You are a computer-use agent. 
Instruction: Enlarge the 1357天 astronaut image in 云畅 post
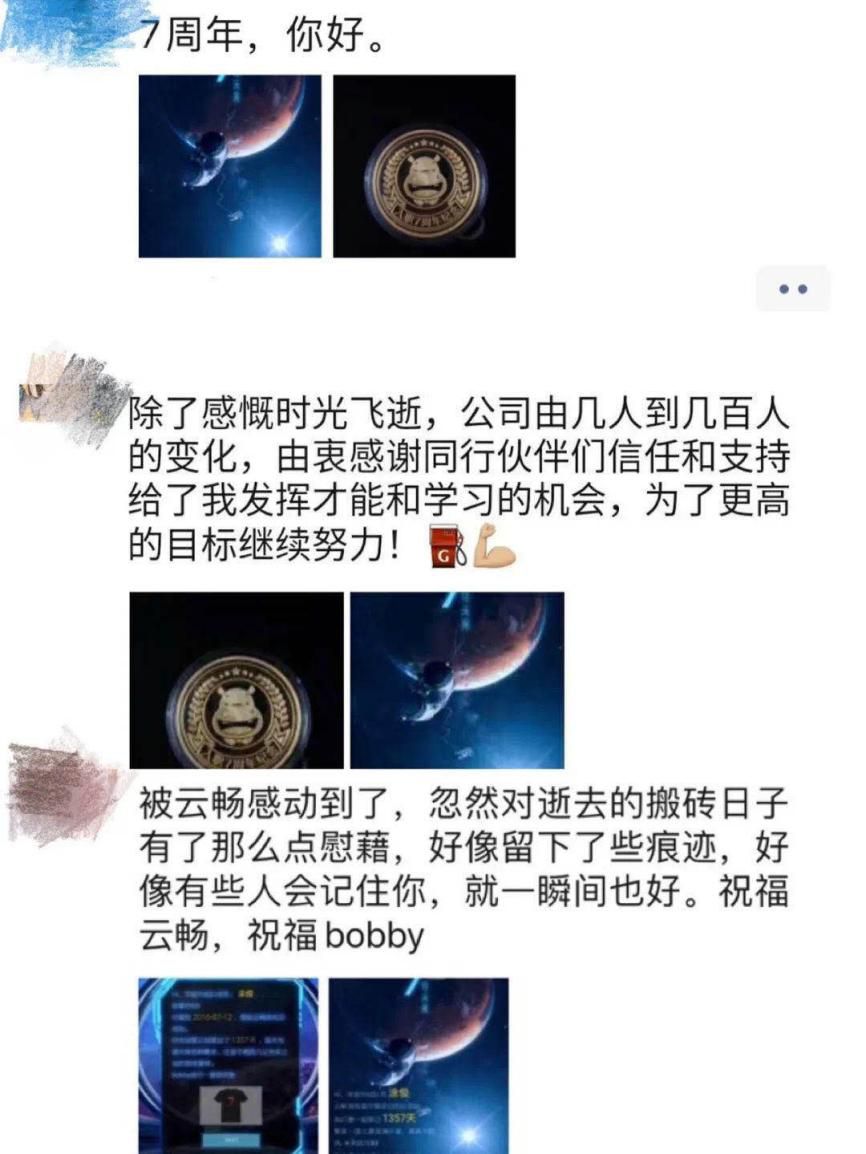tap(418, 1065)
